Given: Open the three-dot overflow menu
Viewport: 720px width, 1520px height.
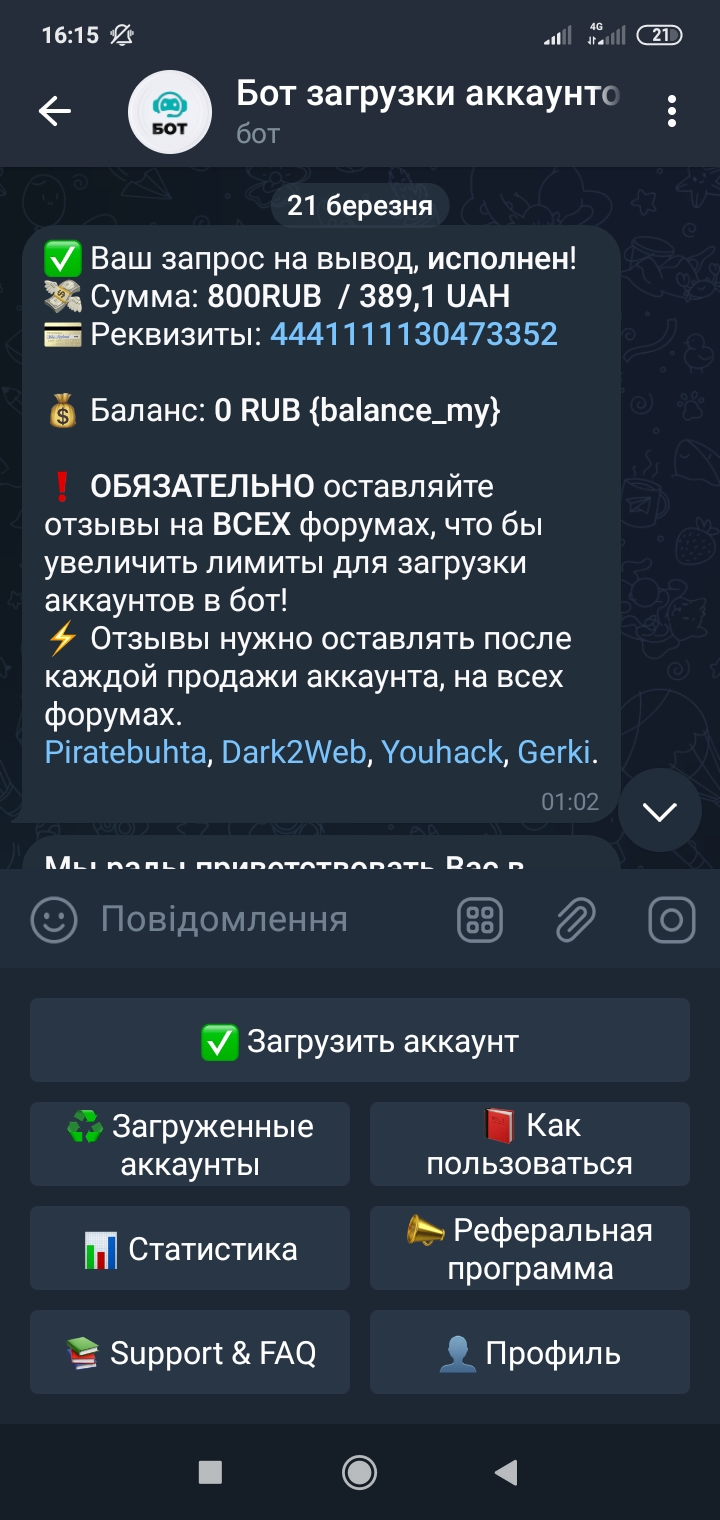Looking at the screenshot, I should [x=672, y=111].
